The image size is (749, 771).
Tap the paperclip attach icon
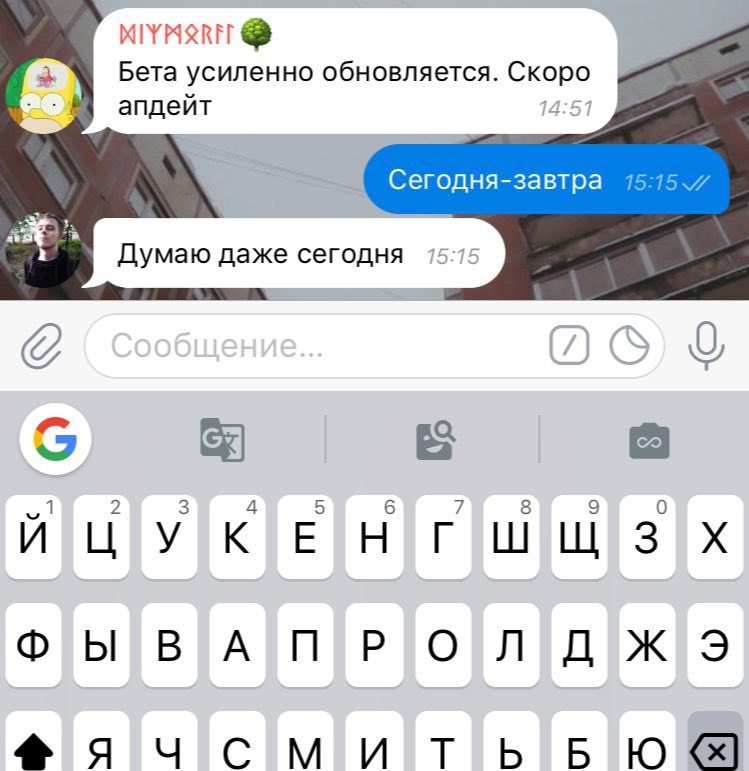tap(42, 347)
